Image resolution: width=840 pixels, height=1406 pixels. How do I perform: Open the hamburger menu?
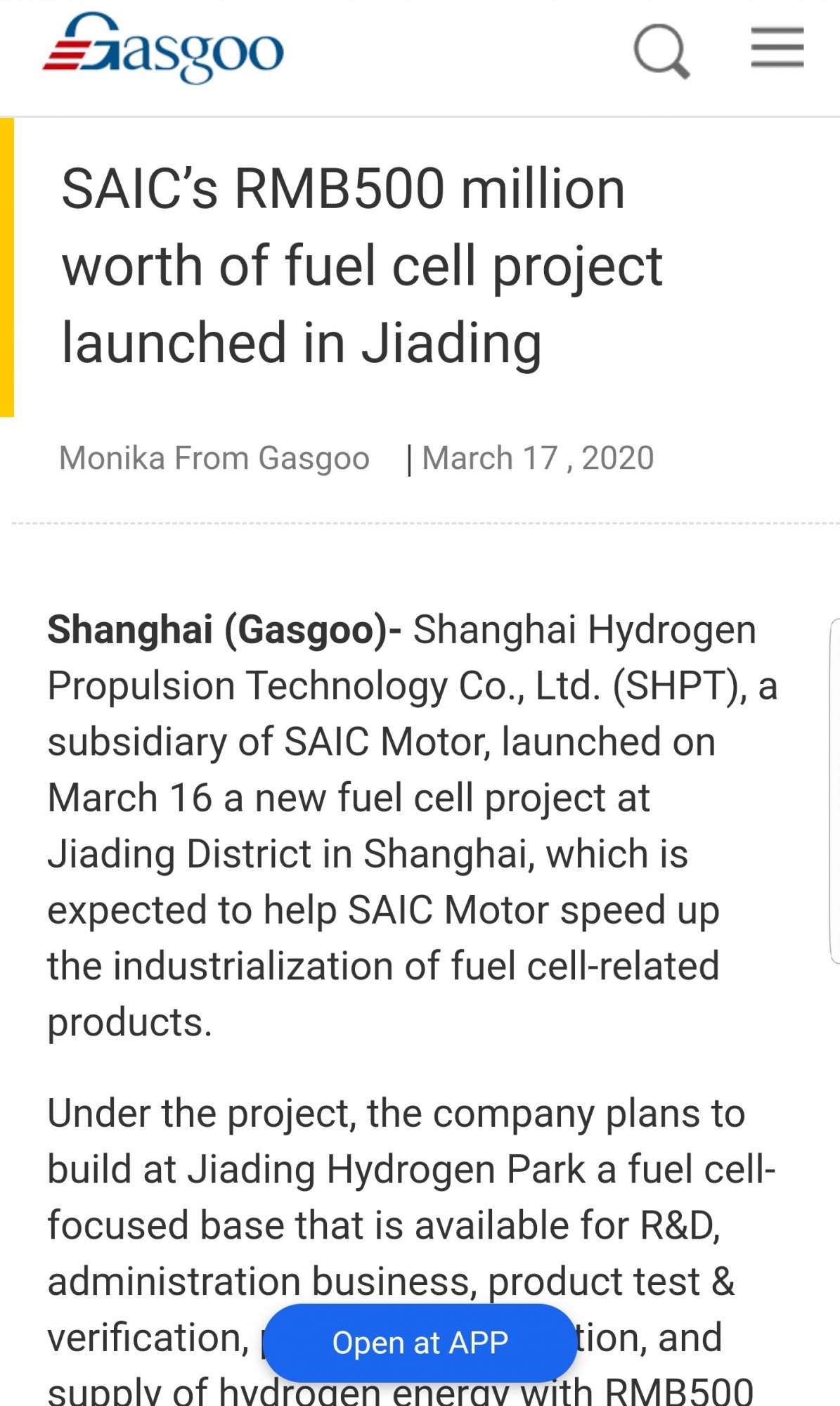[777, 47]
